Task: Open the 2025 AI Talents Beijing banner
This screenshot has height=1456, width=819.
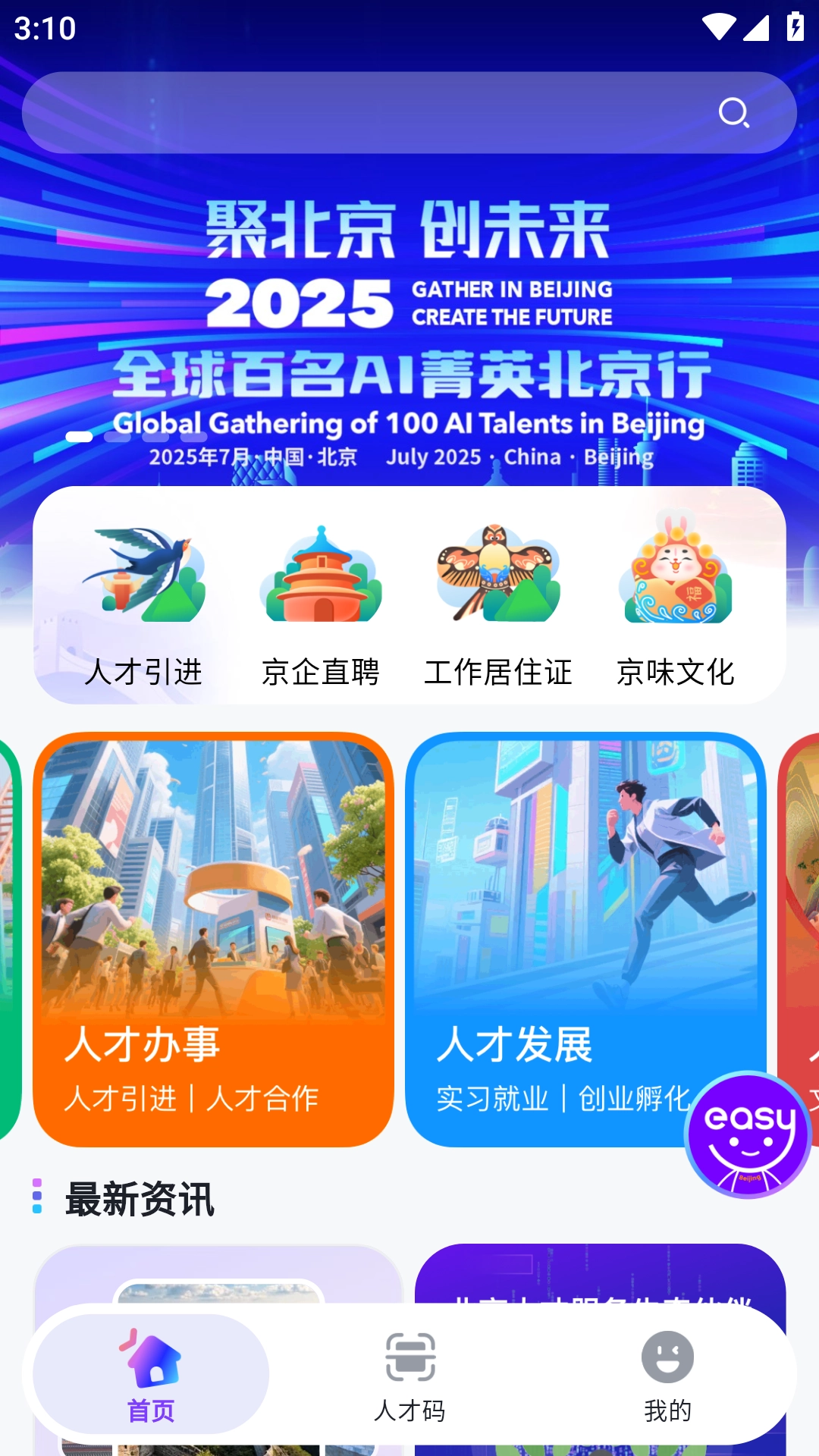Action: (x=409, y=334)
